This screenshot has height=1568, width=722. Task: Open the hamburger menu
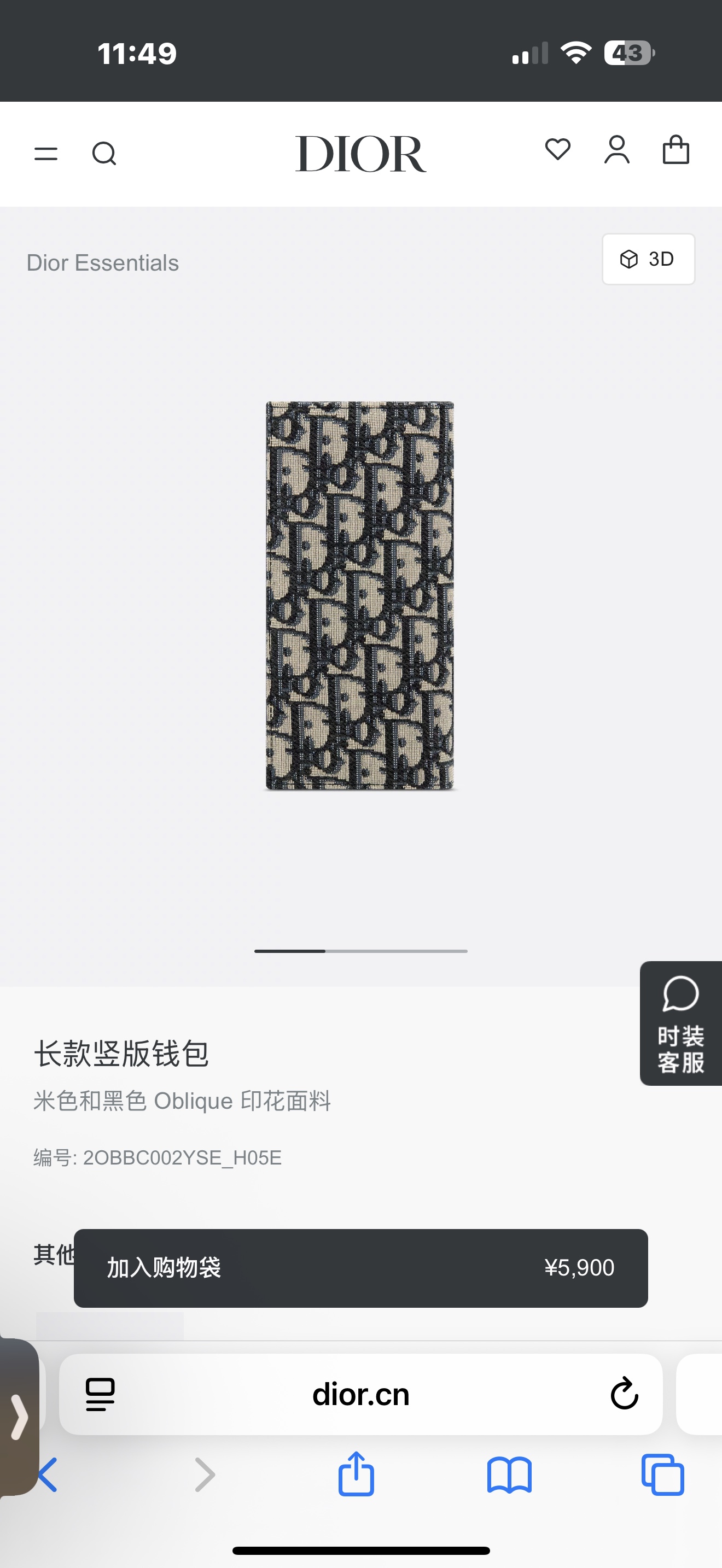tap(45, 154)
